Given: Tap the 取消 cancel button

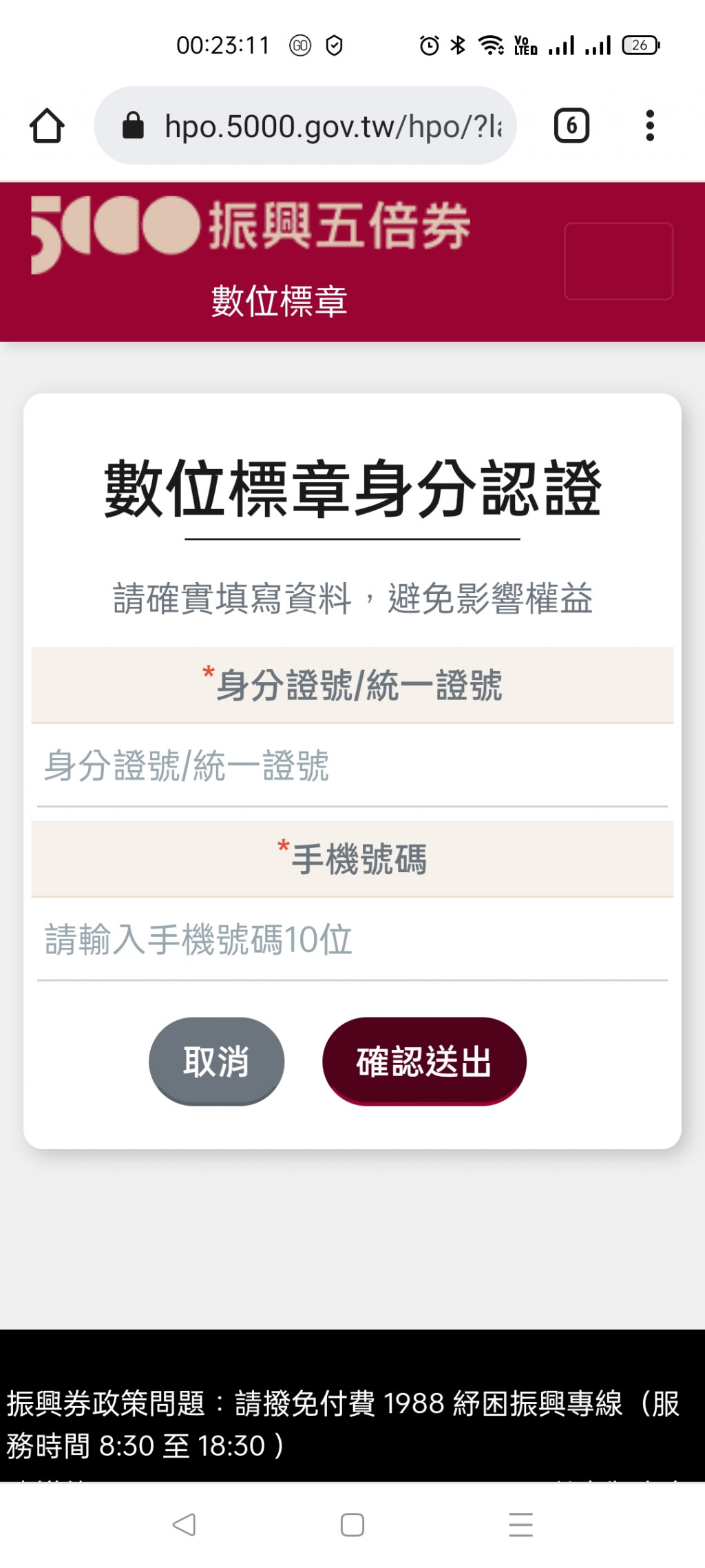Looking at the screenshot, I should (x=216, y=1061).
